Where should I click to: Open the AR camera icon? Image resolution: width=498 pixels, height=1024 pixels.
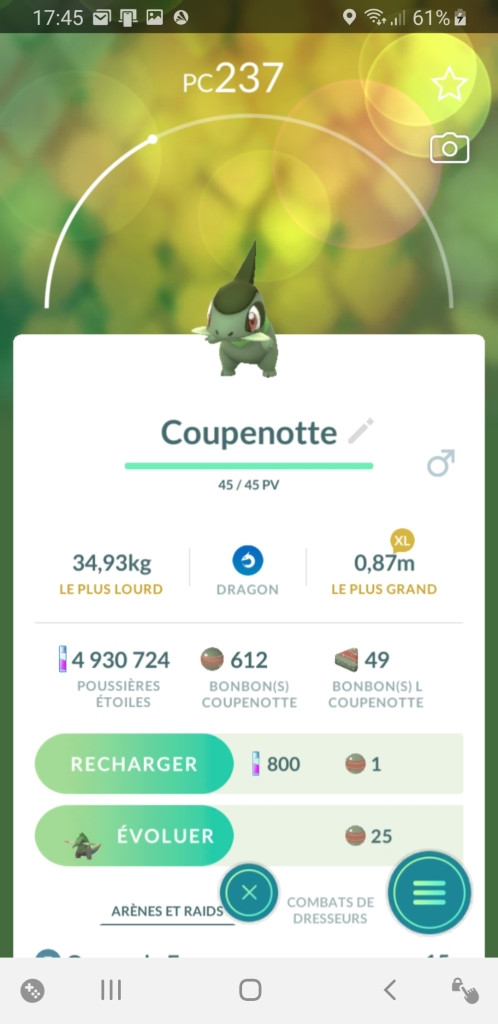(450, 149)
